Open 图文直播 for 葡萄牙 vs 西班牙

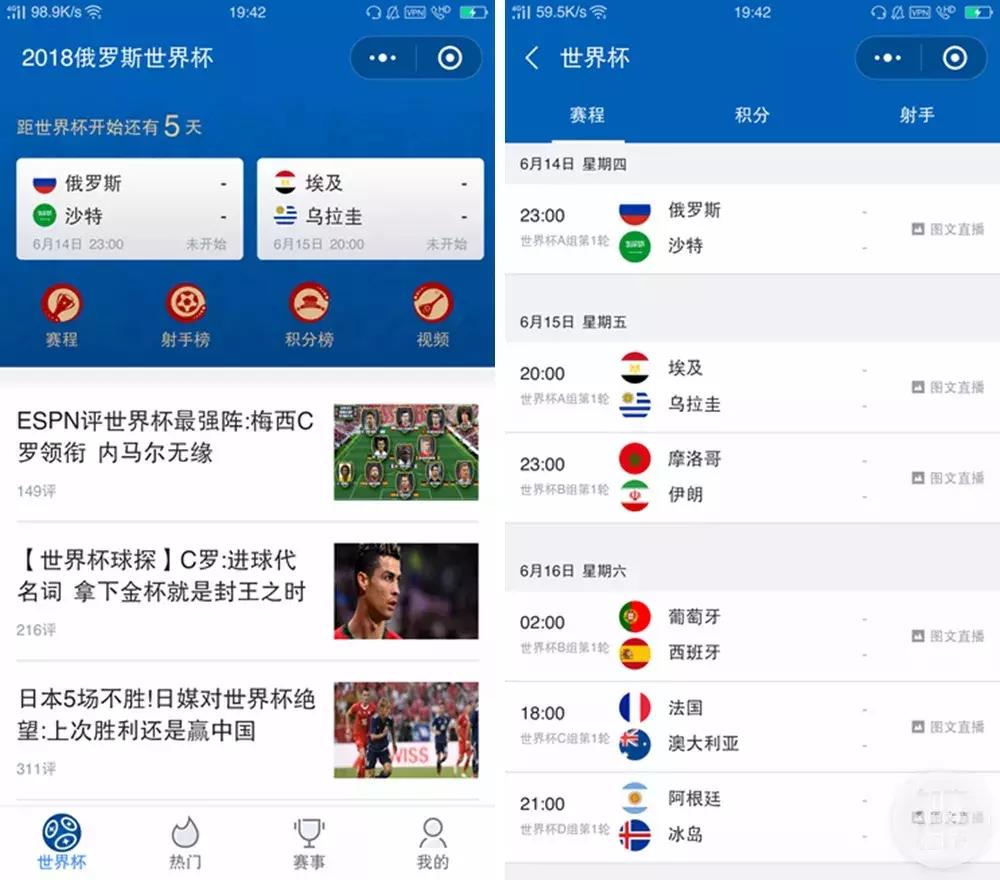tap(948, 636)
